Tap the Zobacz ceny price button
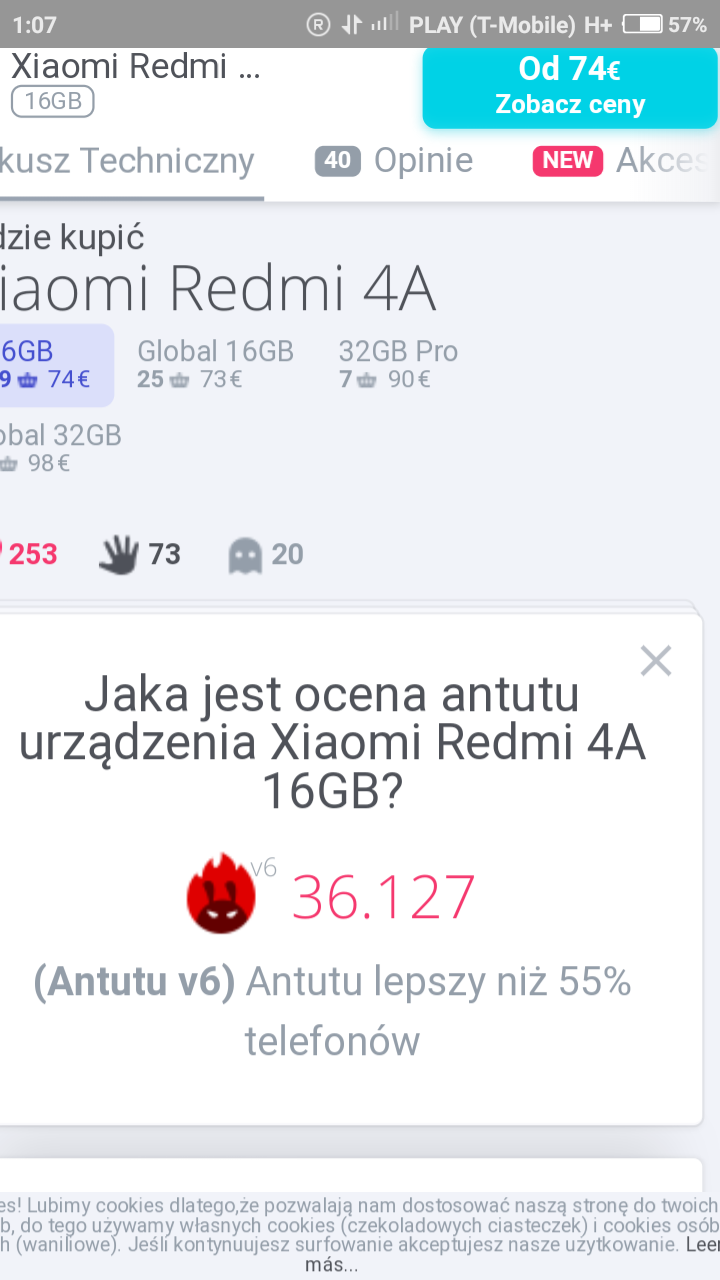The image size is (720, 1280). (x=570, y=86)
